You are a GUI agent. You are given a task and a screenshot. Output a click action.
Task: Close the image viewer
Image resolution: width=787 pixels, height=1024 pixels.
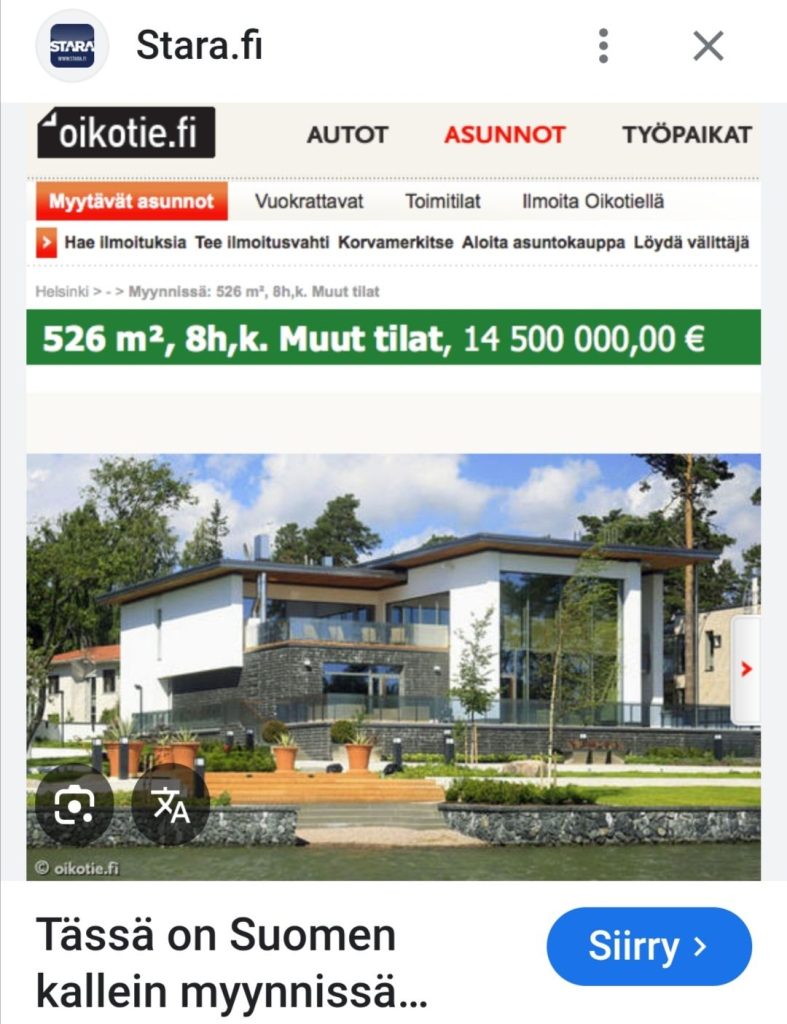[708, 46]
